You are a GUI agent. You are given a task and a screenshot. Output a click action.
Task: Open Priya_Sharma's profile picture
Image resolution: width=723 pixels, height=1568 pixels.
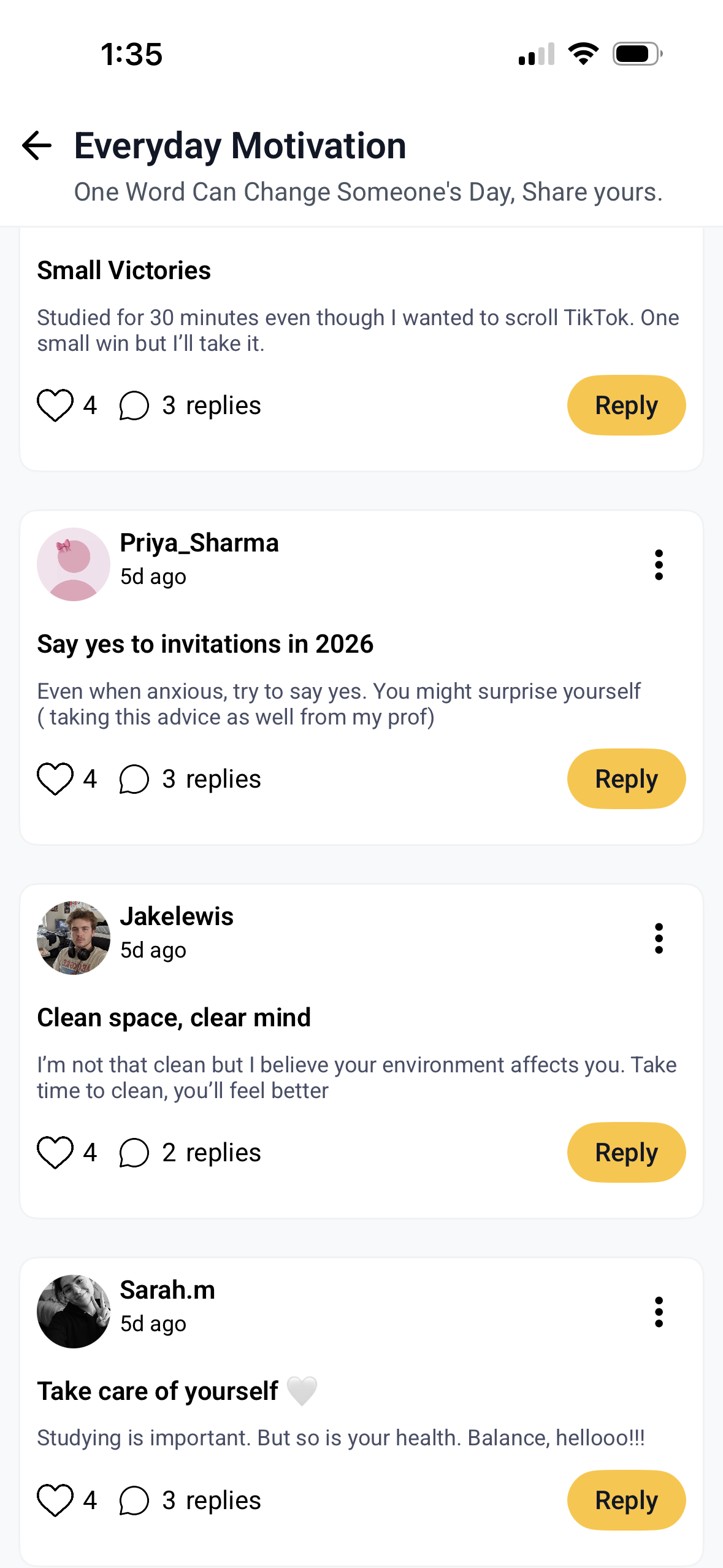point(74,564)
